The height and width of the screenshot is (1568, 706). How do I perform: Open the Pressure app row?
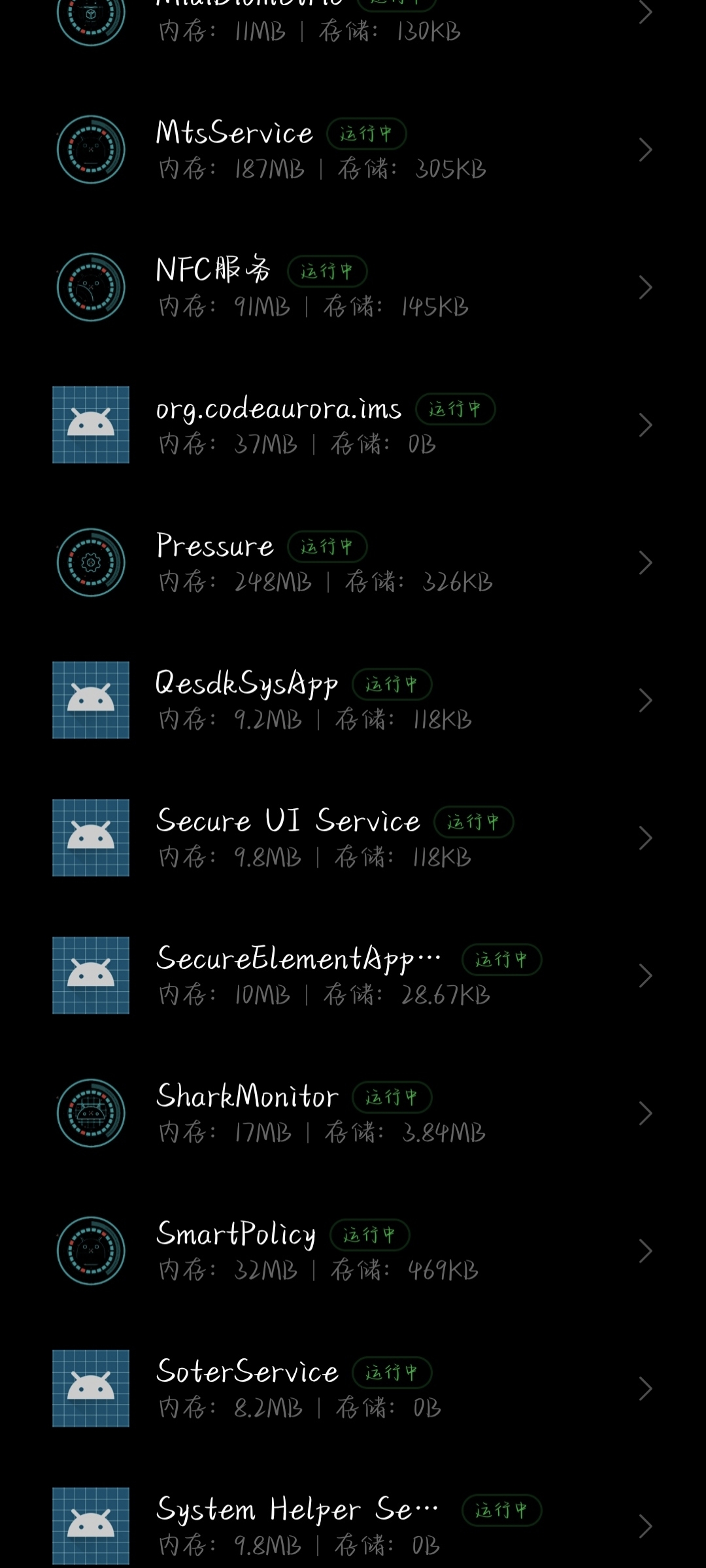[x=353, y=563]
